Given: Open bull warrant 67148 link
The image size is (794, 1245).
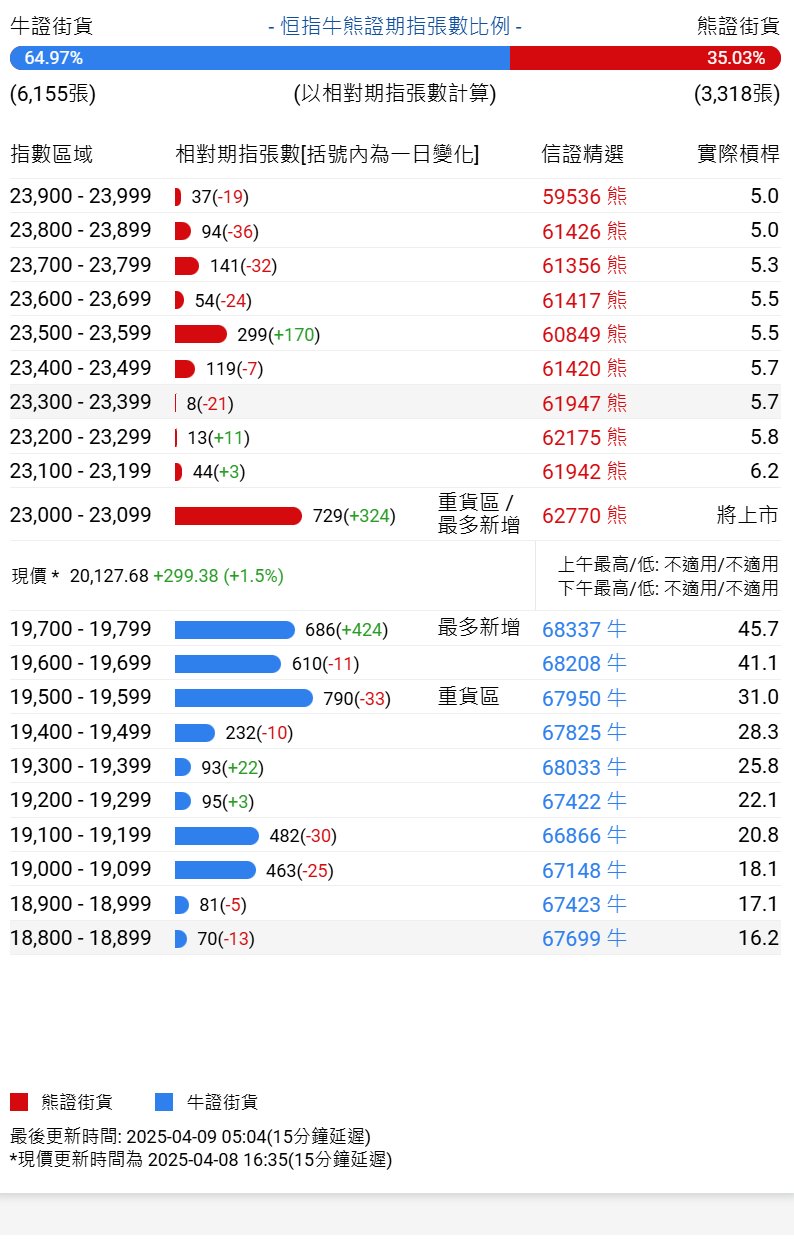Looking at the screenshot, I should (584, 870).
